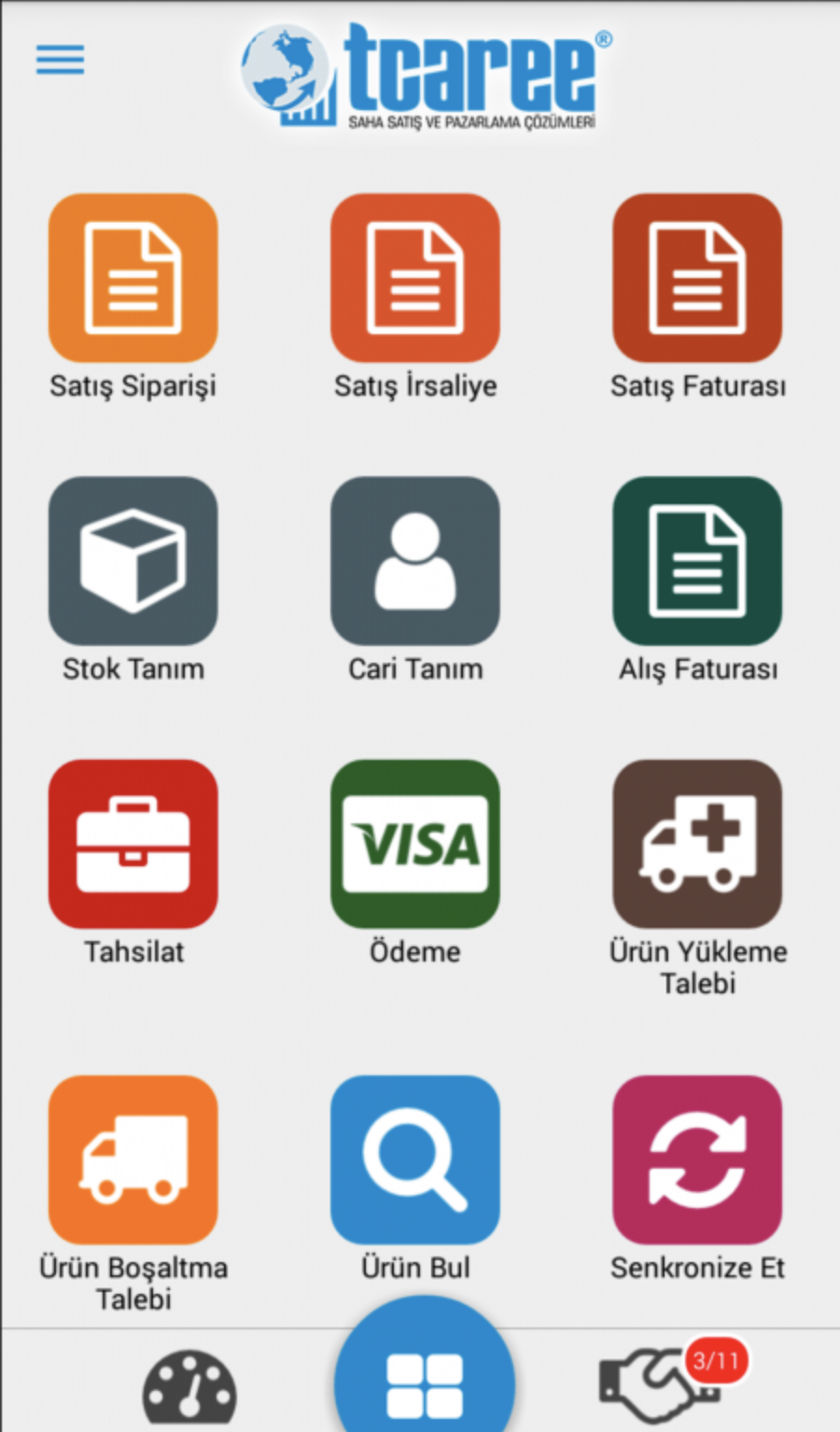Viewport: 840px width, 1432px height.
Task: Open Alış Faturası
Action: pyautogui.click(x=697, y=561)
